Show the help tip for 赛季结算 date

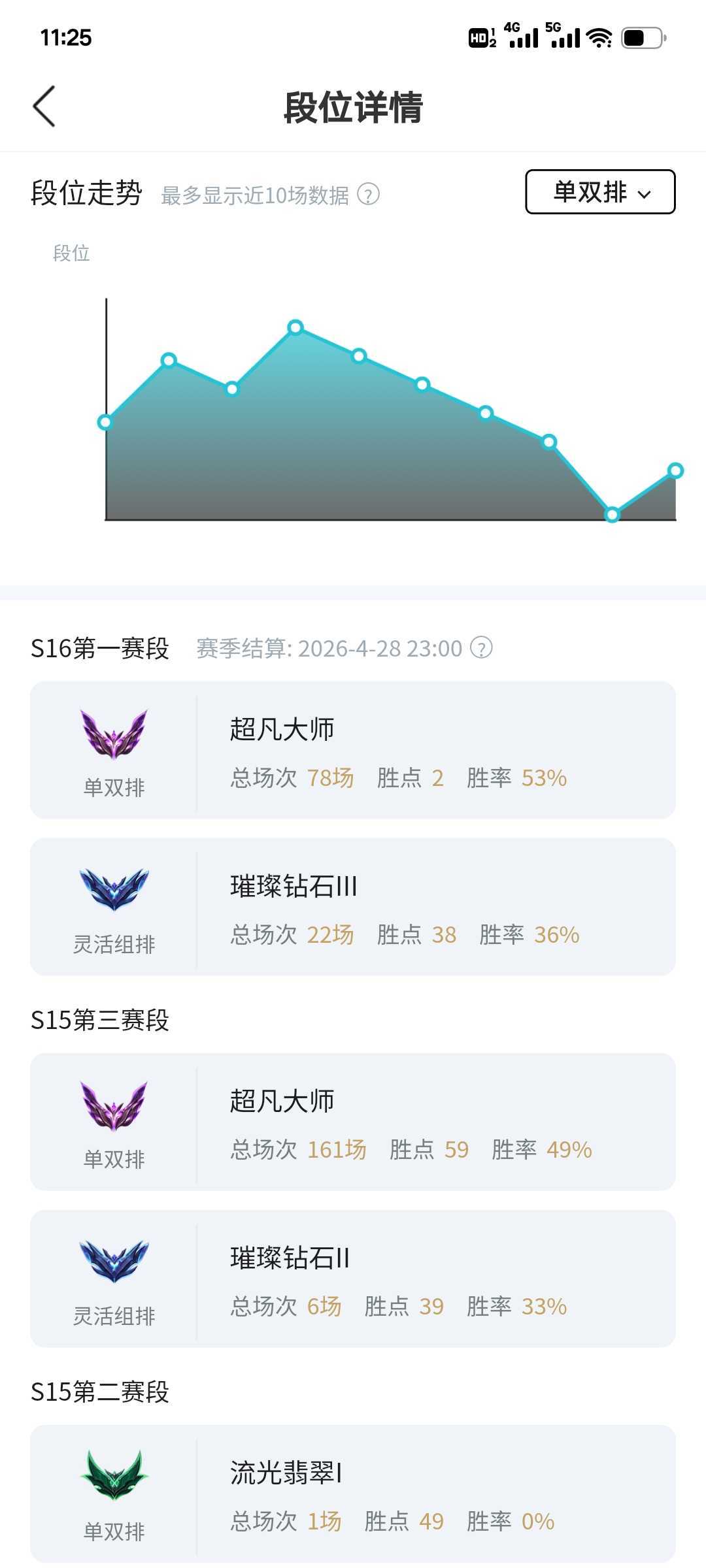(x=482, y=648)
